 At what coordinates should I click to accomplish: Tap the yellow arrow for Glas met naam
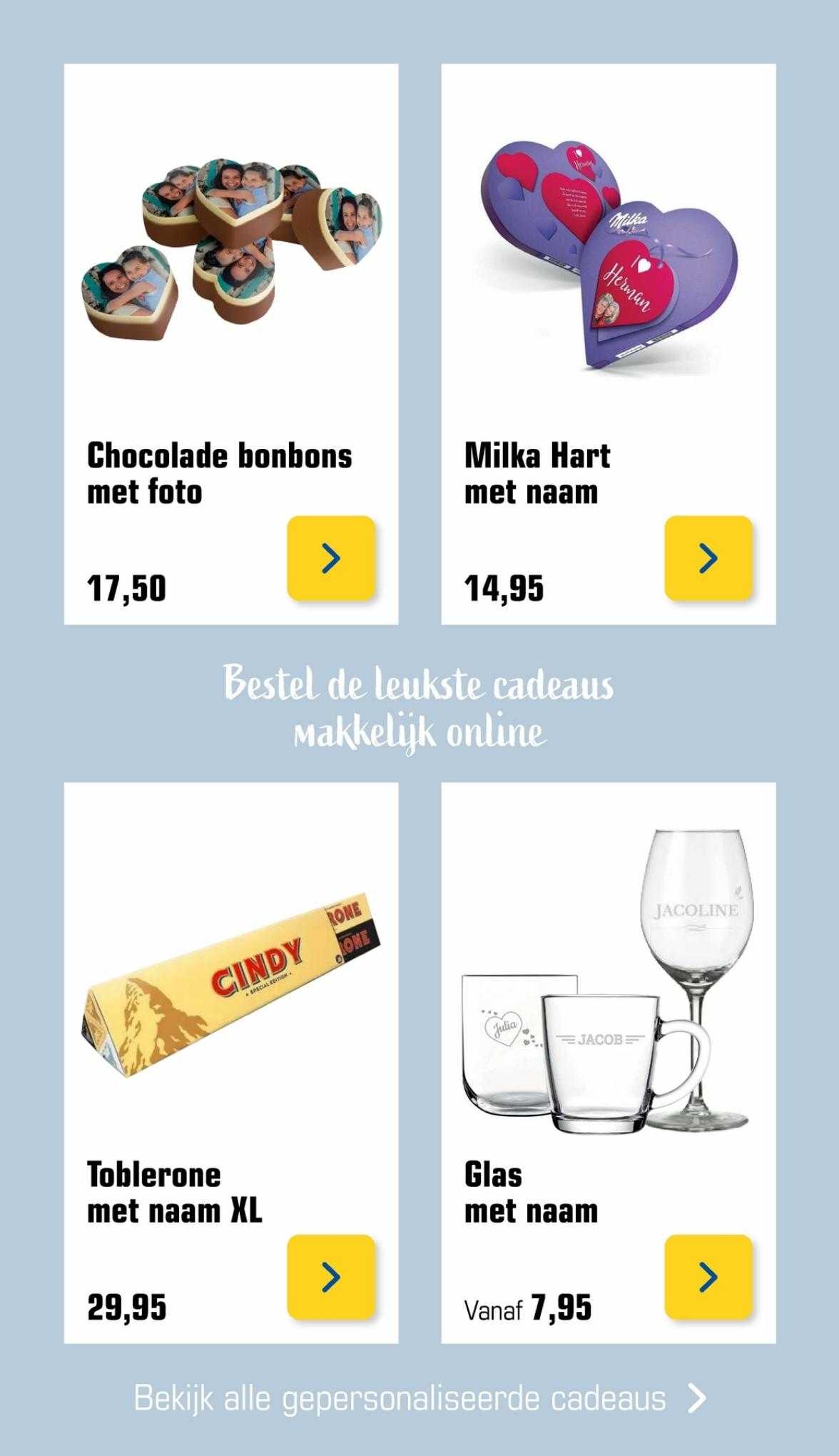[x=708, y=1276]
